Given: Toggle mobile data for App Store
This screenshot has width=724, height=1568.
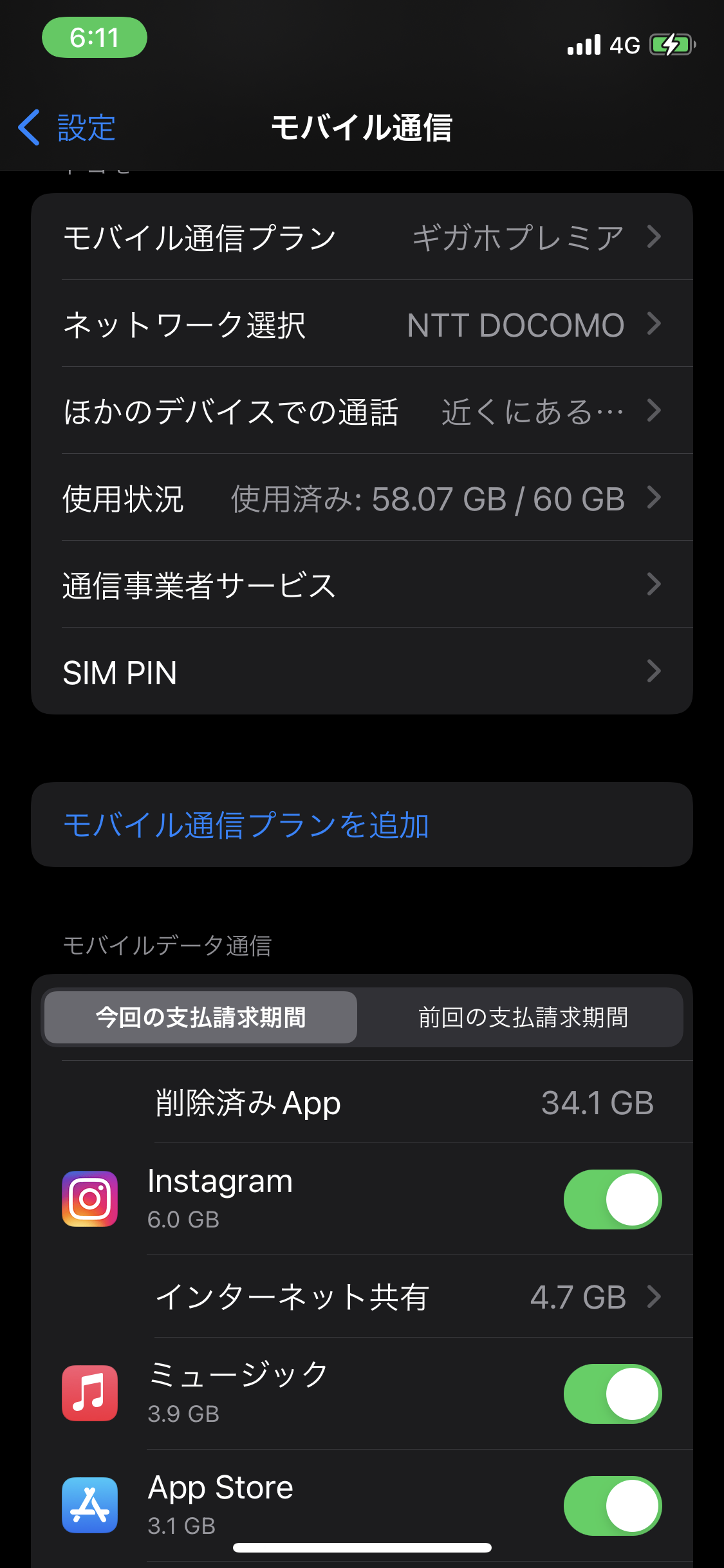Looking at the screenshot, I should 612,1506.
